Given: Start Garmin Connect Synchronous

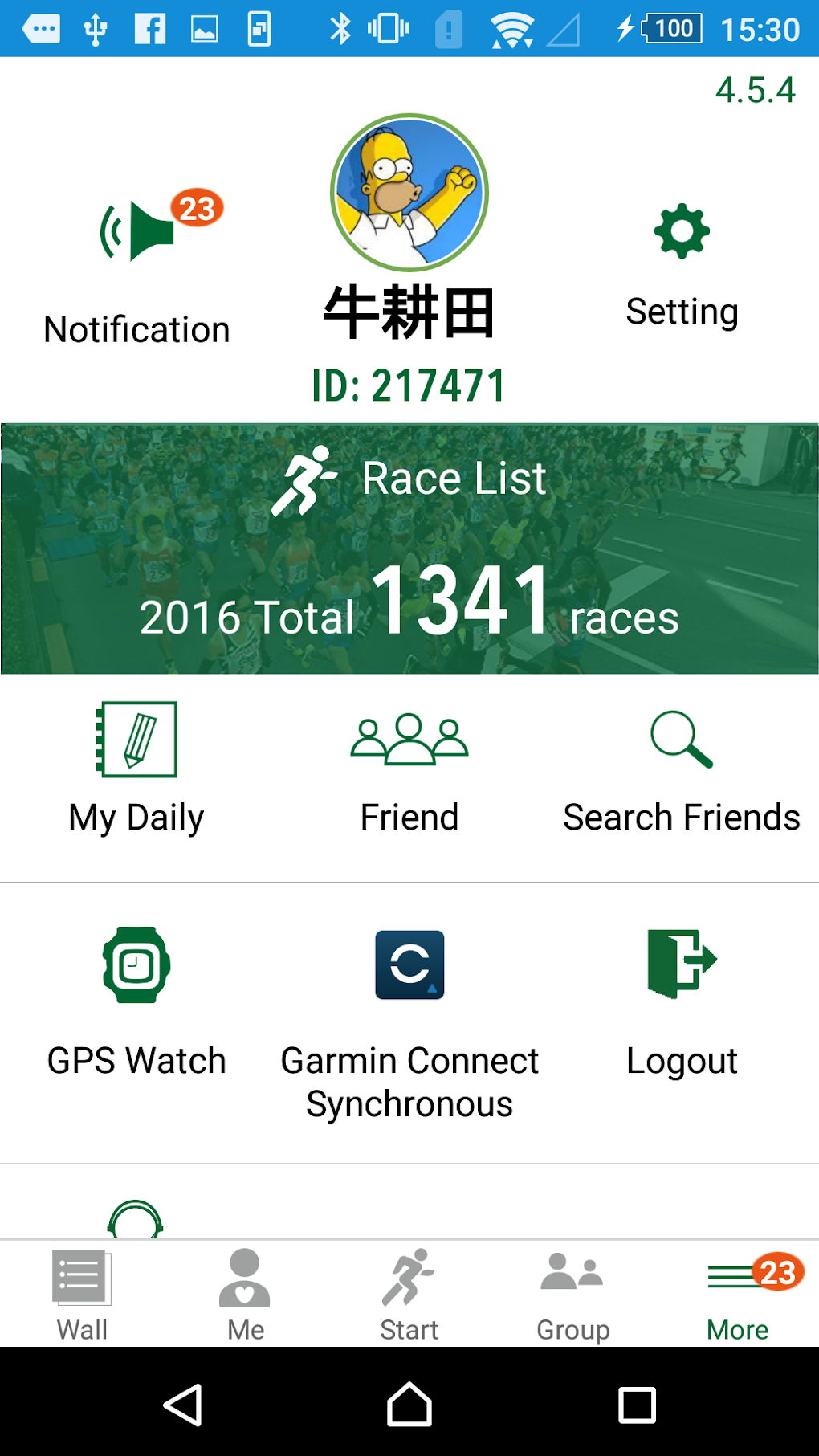Looking at the screenshot, I should click(x=409, y=965).
